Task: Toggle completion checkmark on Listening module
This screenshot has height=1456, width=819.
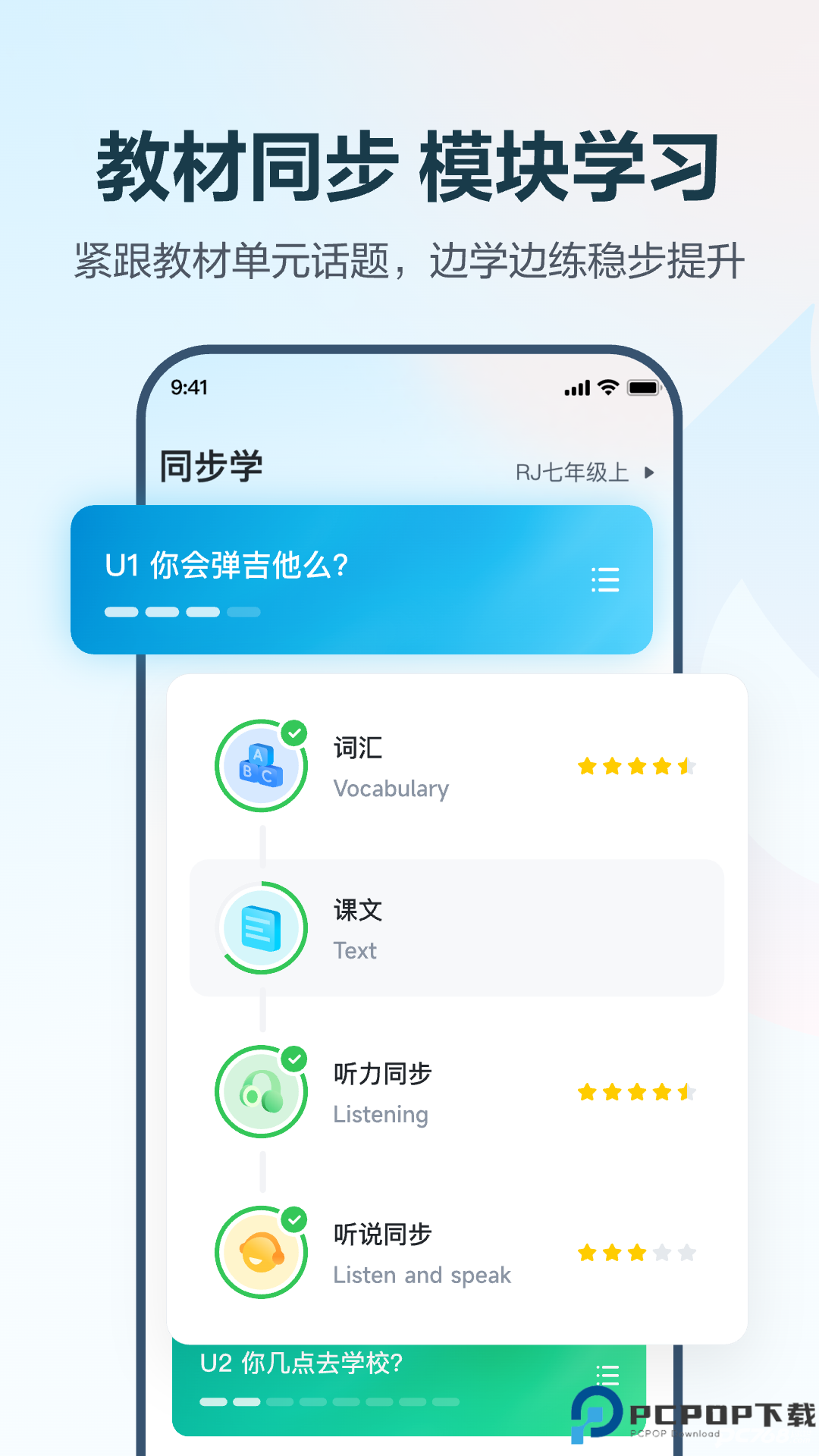Action: tap(293, 1057)
